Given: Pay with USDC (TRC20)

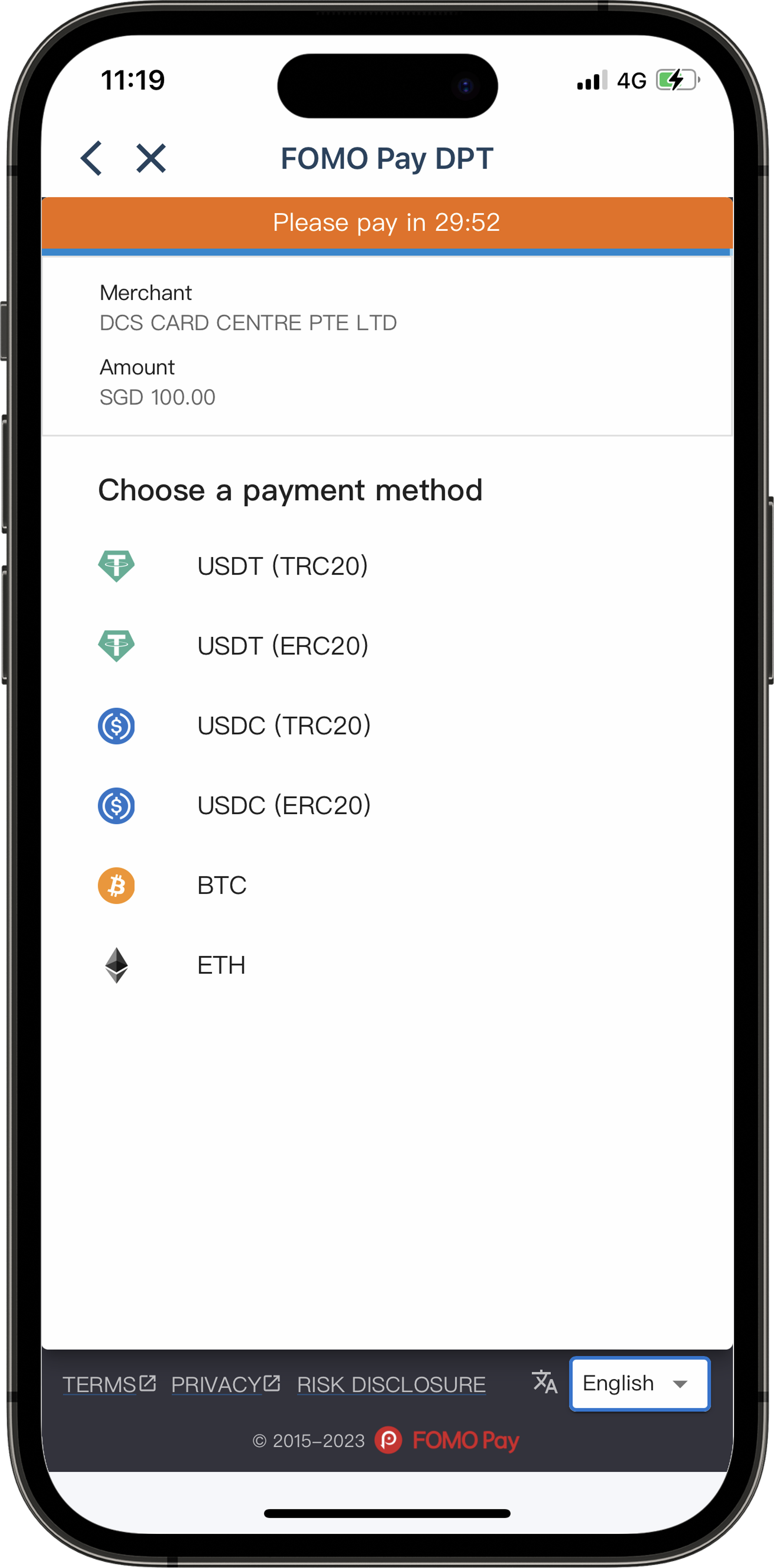Looking at the screenshot, I should pos(387,726).
